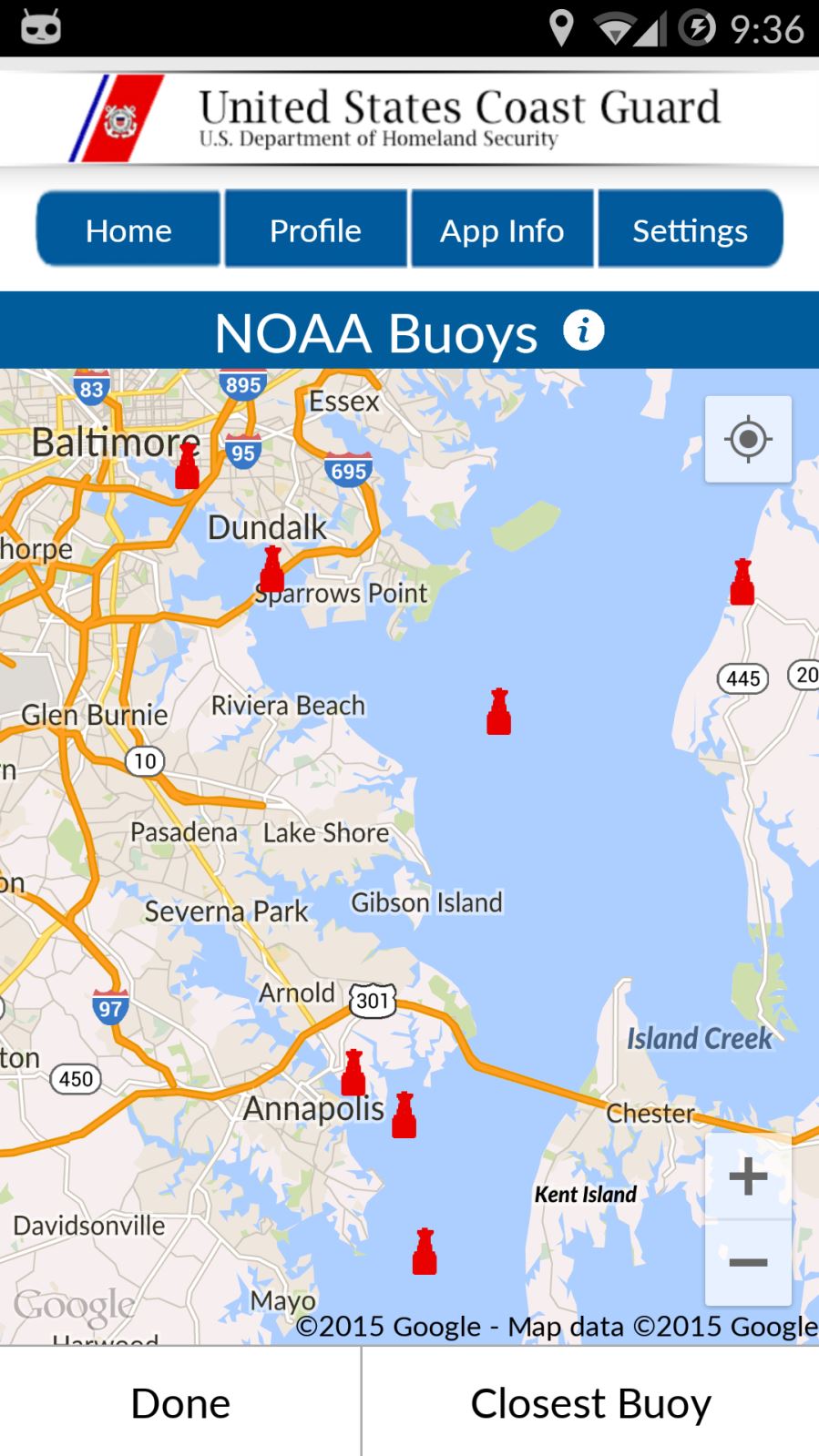The height and width of the screenshot is (1456, 819).
Task: Go to the Home tab
Action: 128,229
